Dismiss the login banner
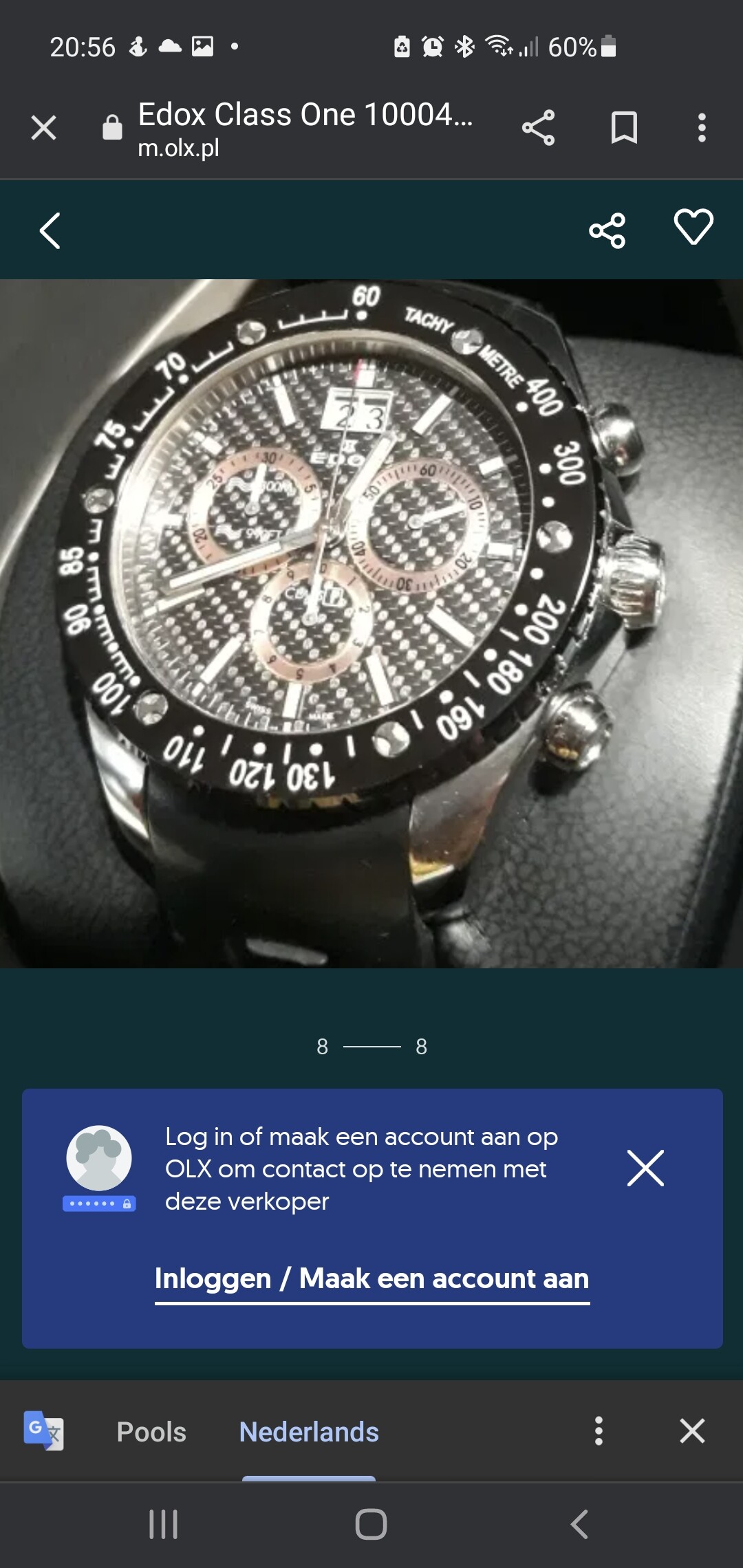Screen dimensions: 743x1568 click(645, 1168)
